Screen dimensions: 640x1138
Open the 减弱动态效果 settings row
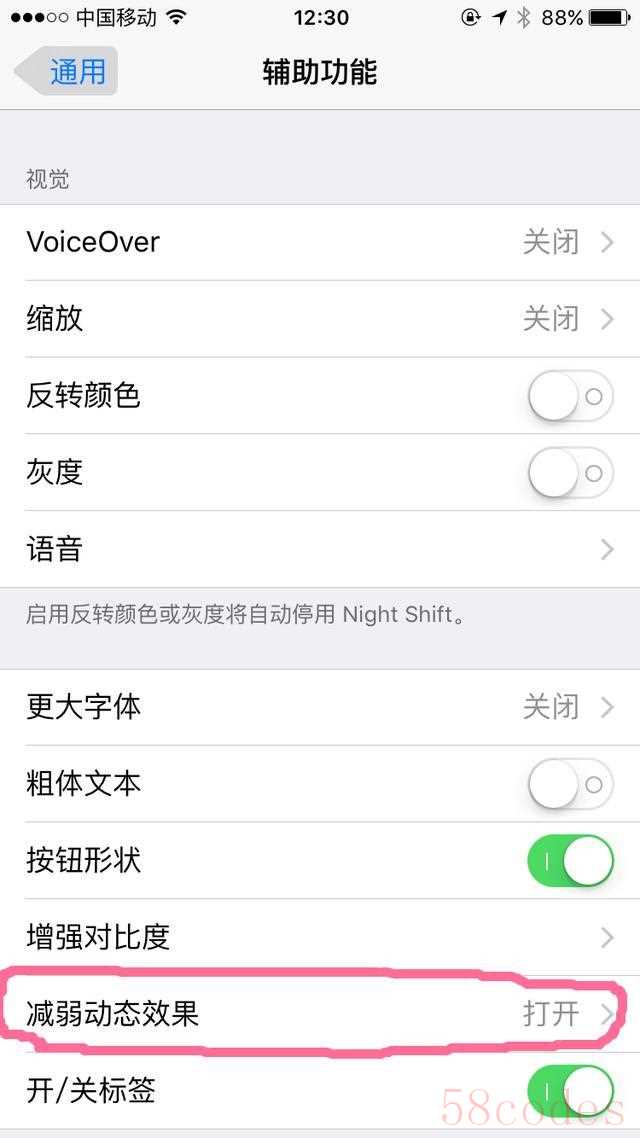[320, 1015]
